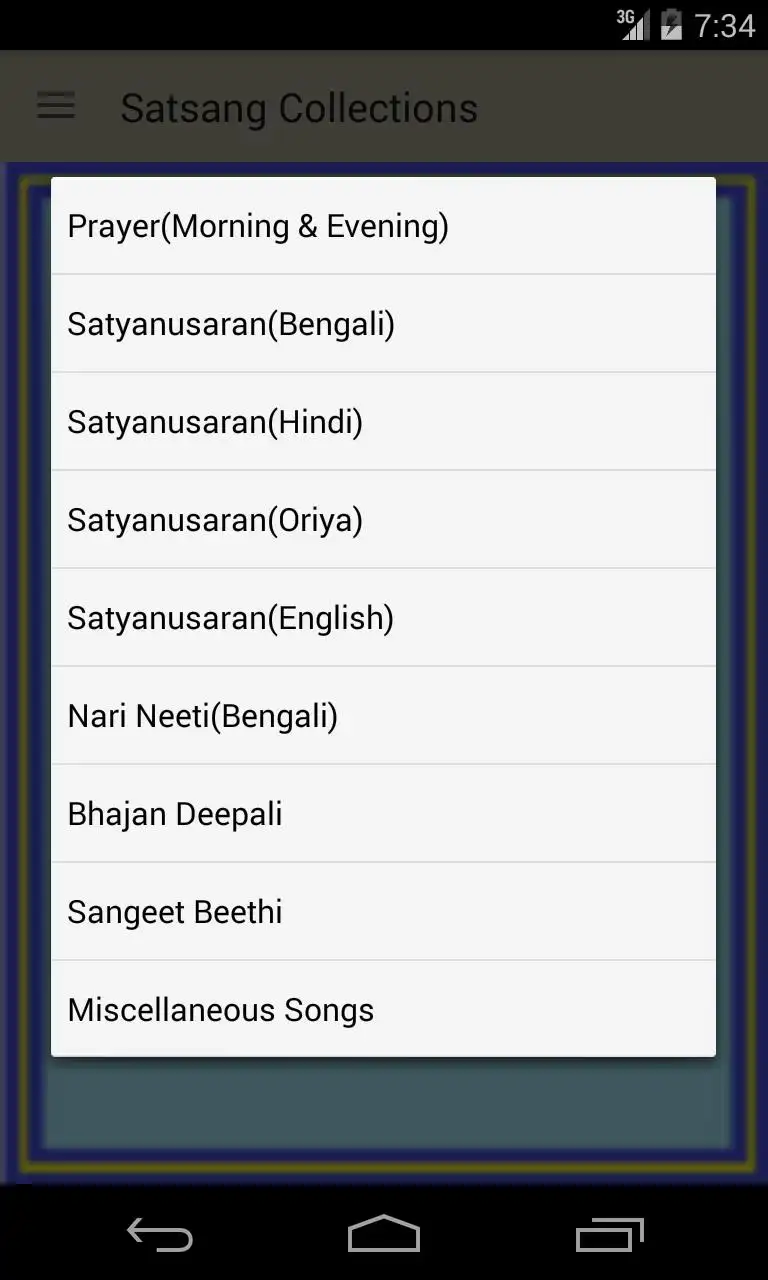Open the navigation drawer menu

pos(56,106)
